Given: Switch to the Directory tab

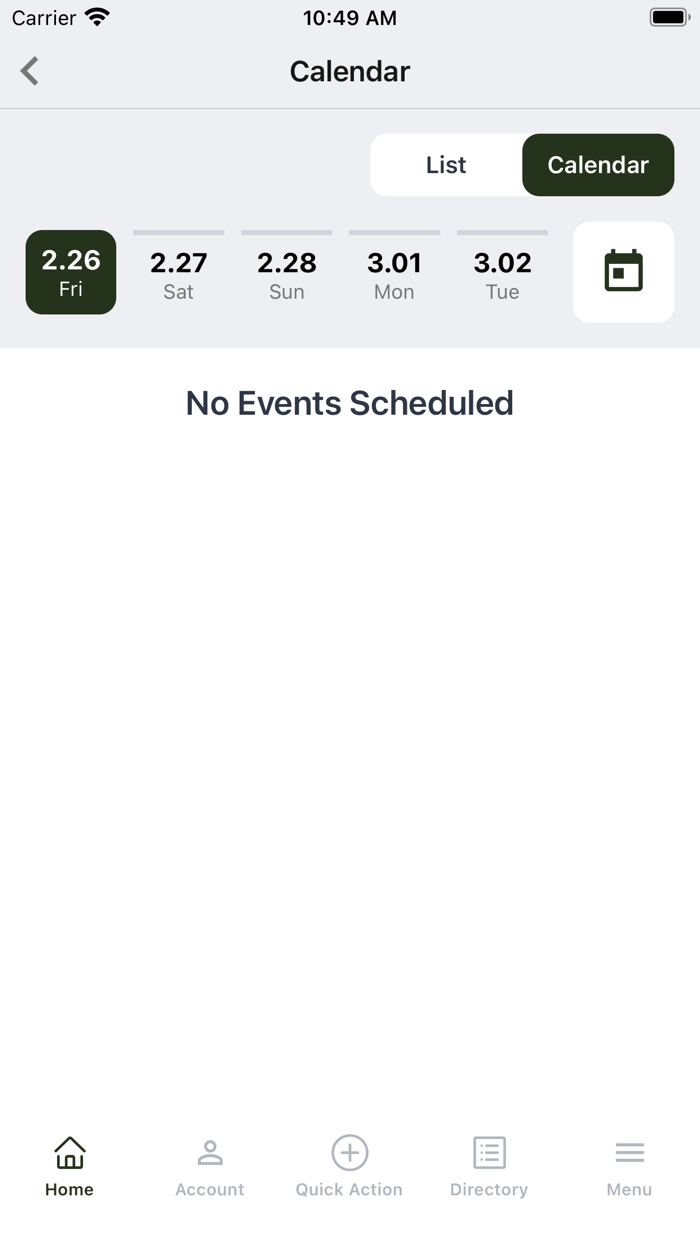Looking at the screenshot, I should pos(489,1167).
